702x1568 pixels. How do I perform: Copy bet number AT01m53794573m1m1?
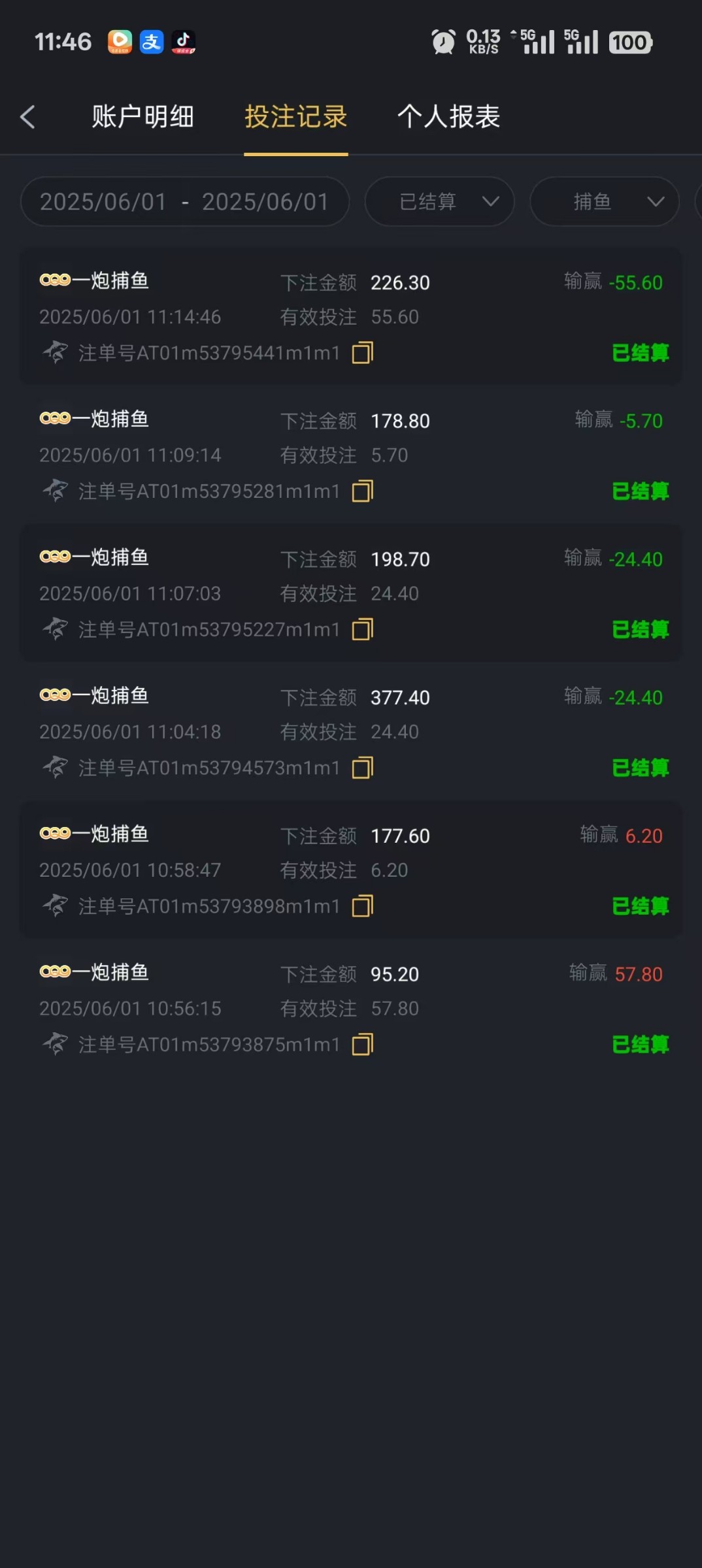pos(363,768)
